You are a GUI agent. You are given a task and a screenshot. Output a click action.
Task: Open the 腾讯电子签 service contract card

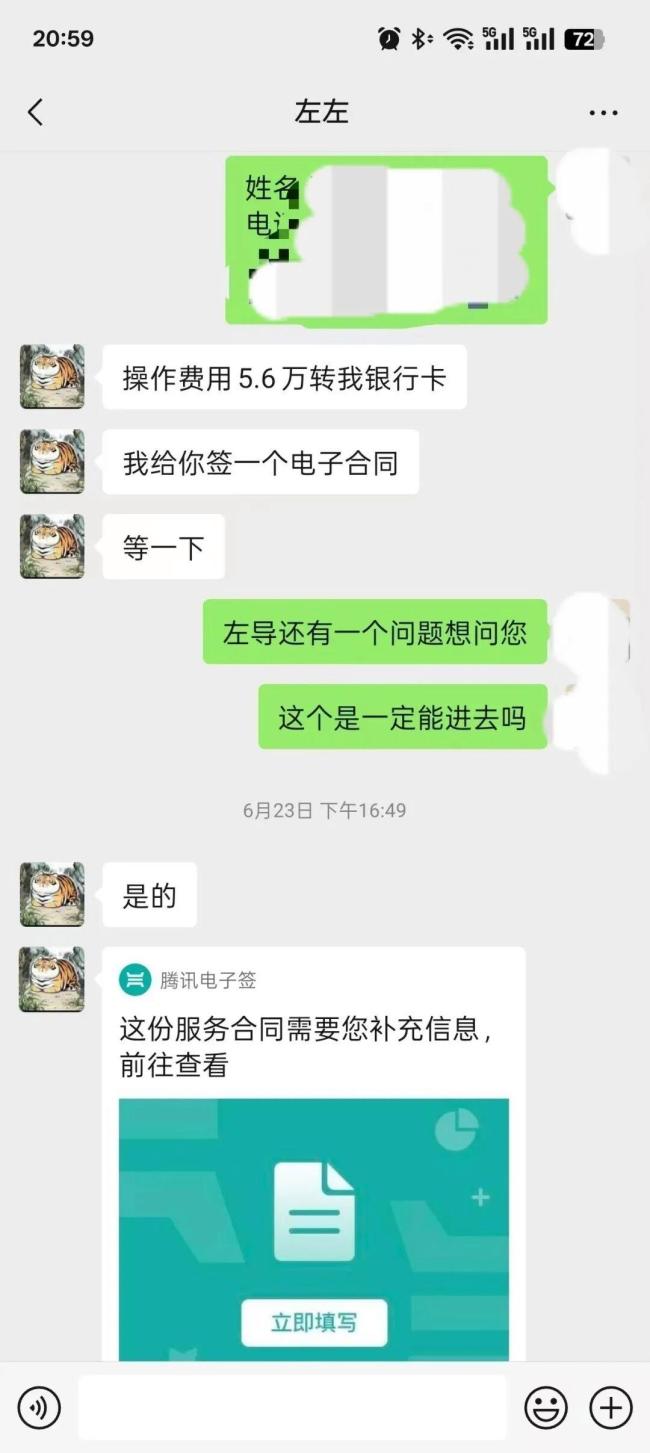tap(313, 1045)
